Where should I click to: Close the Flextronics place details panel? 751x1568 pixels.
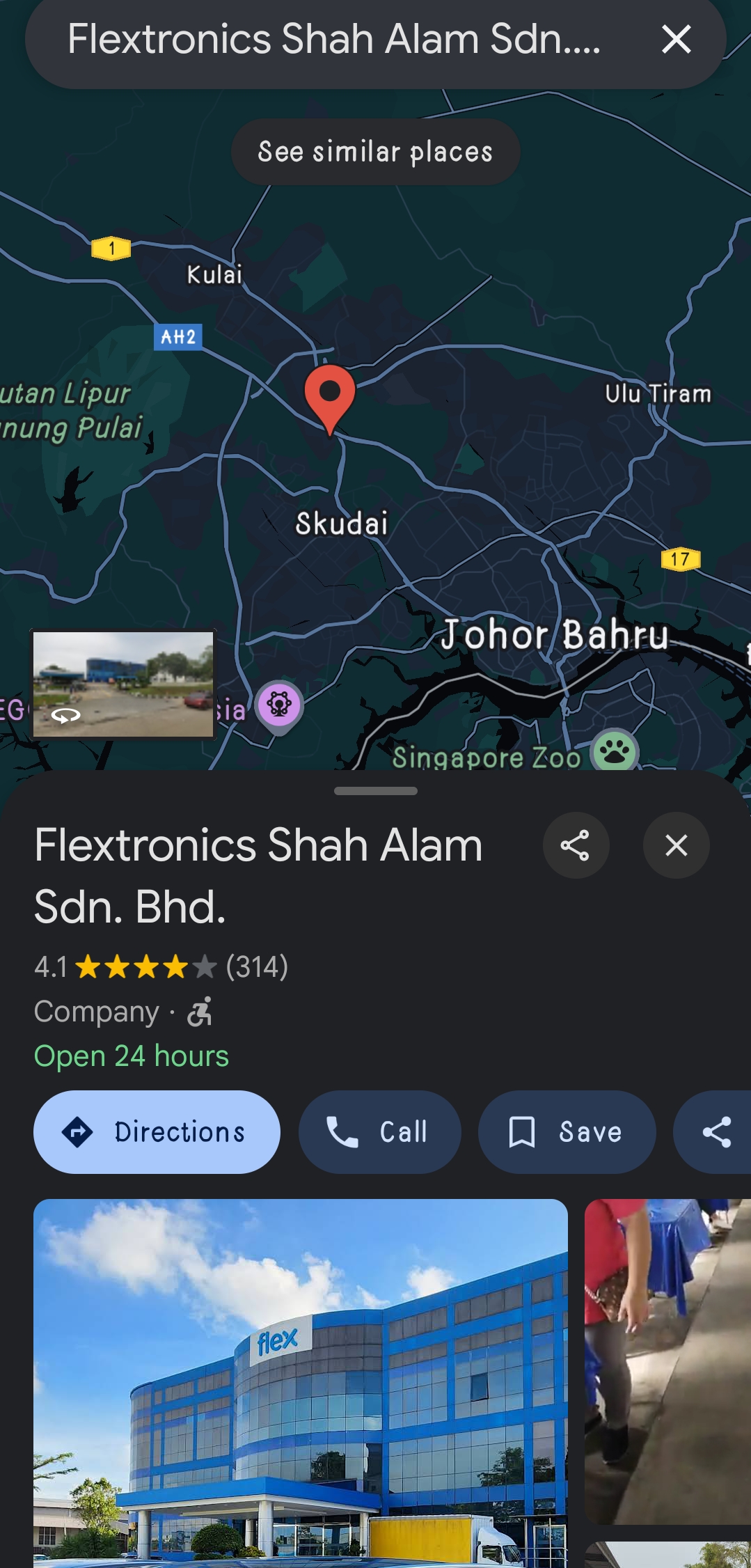[x=676, y=845]
